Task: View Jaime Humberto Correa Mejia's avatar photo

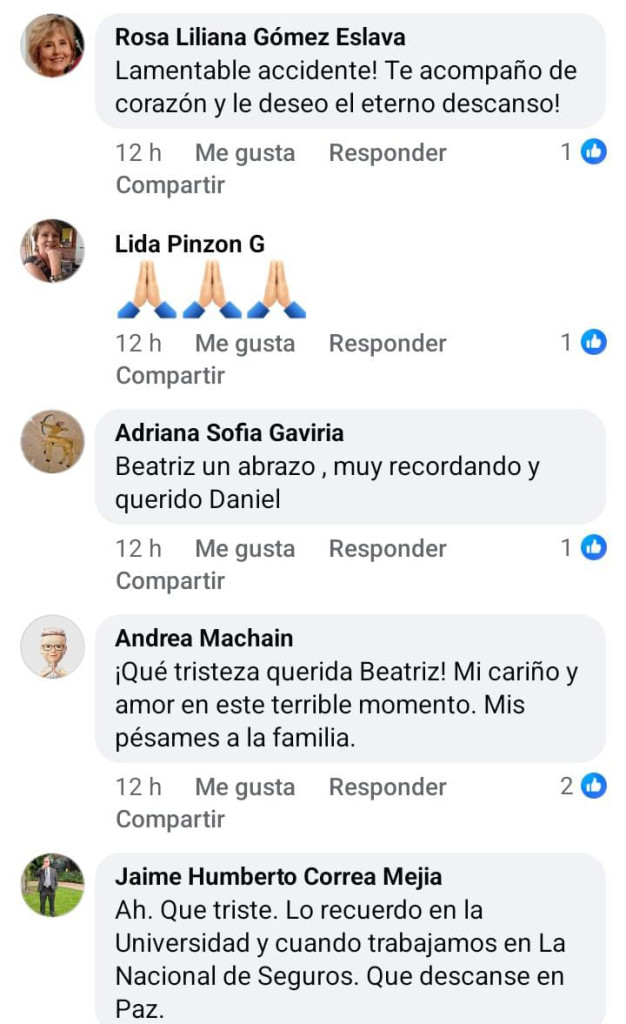Action: tap(52, 884)
